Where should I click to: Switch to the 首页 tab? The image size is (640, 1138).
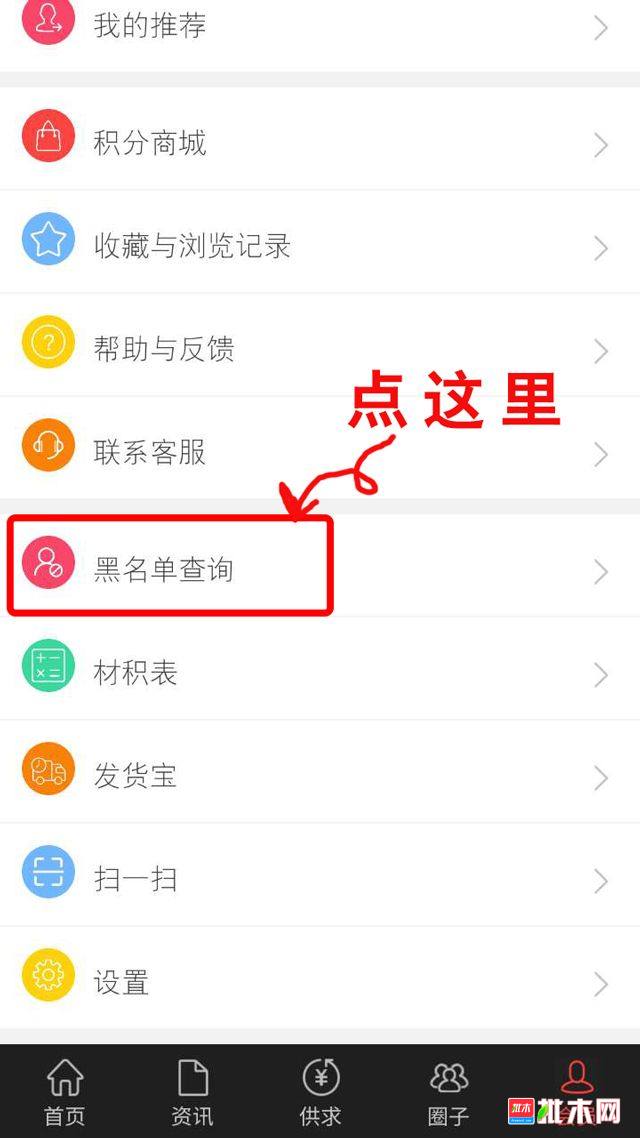[65, 1092]
